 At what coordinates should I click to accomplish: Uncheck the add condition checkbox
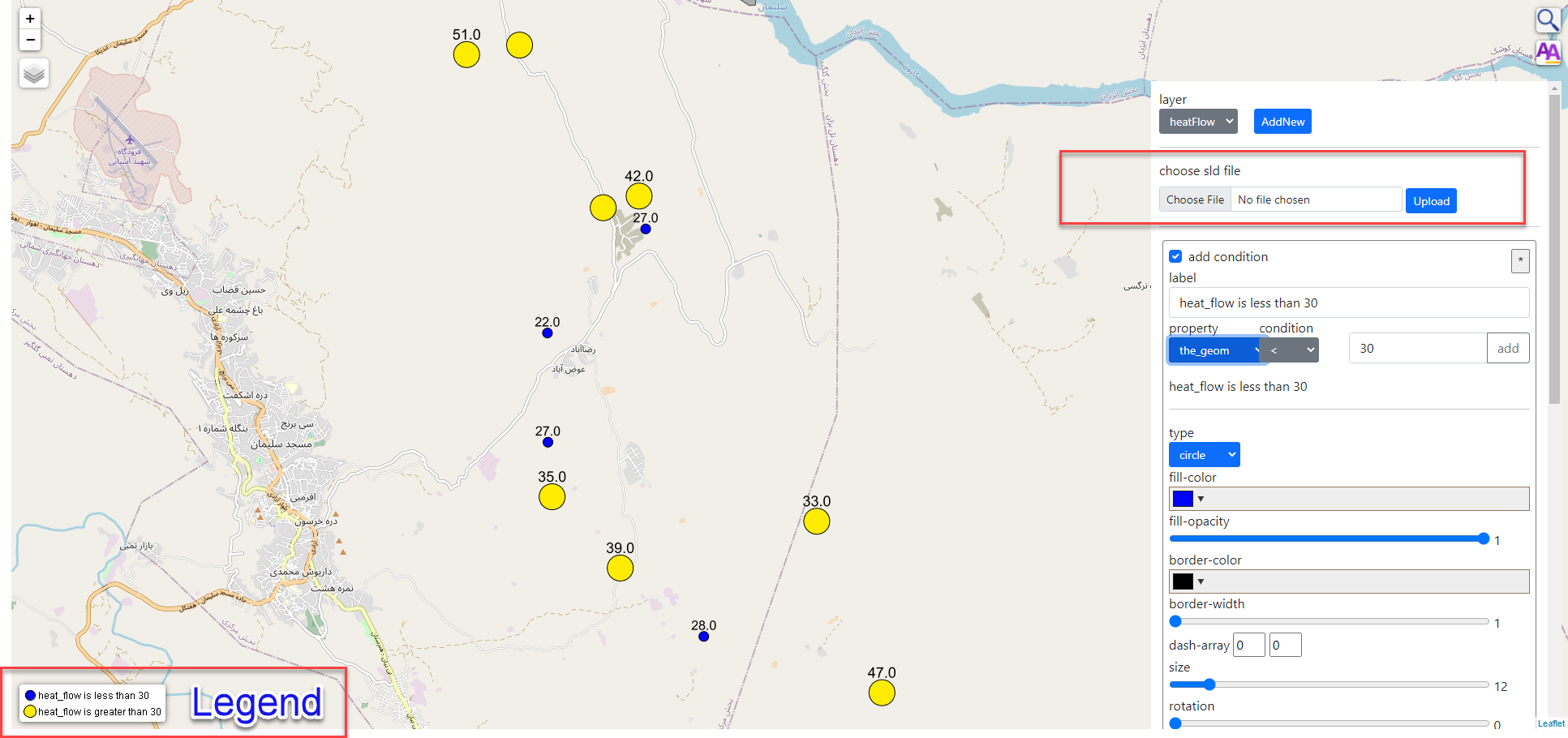[x=1175, y=256]
